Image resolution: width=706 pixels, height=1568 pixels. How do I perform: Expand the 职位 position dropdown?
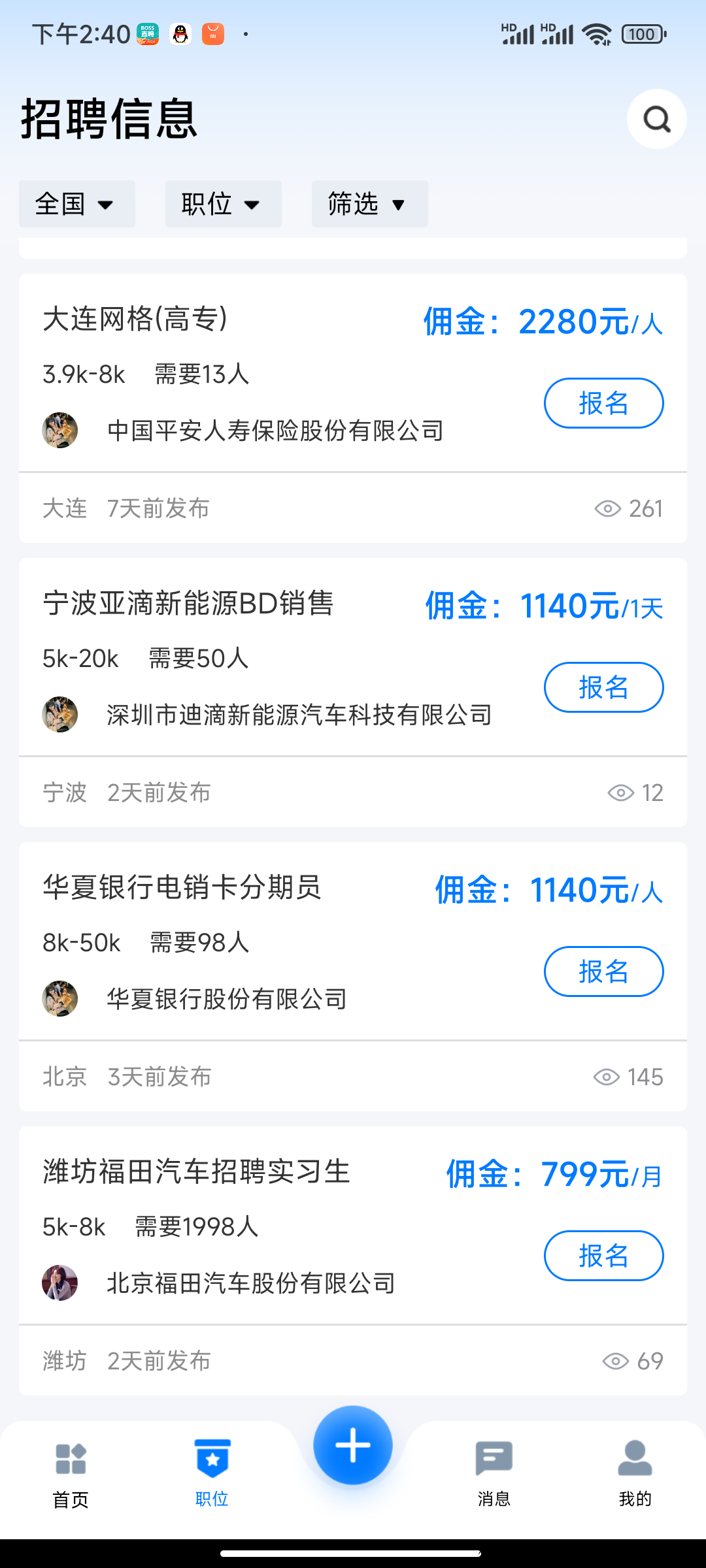point(223,204)
